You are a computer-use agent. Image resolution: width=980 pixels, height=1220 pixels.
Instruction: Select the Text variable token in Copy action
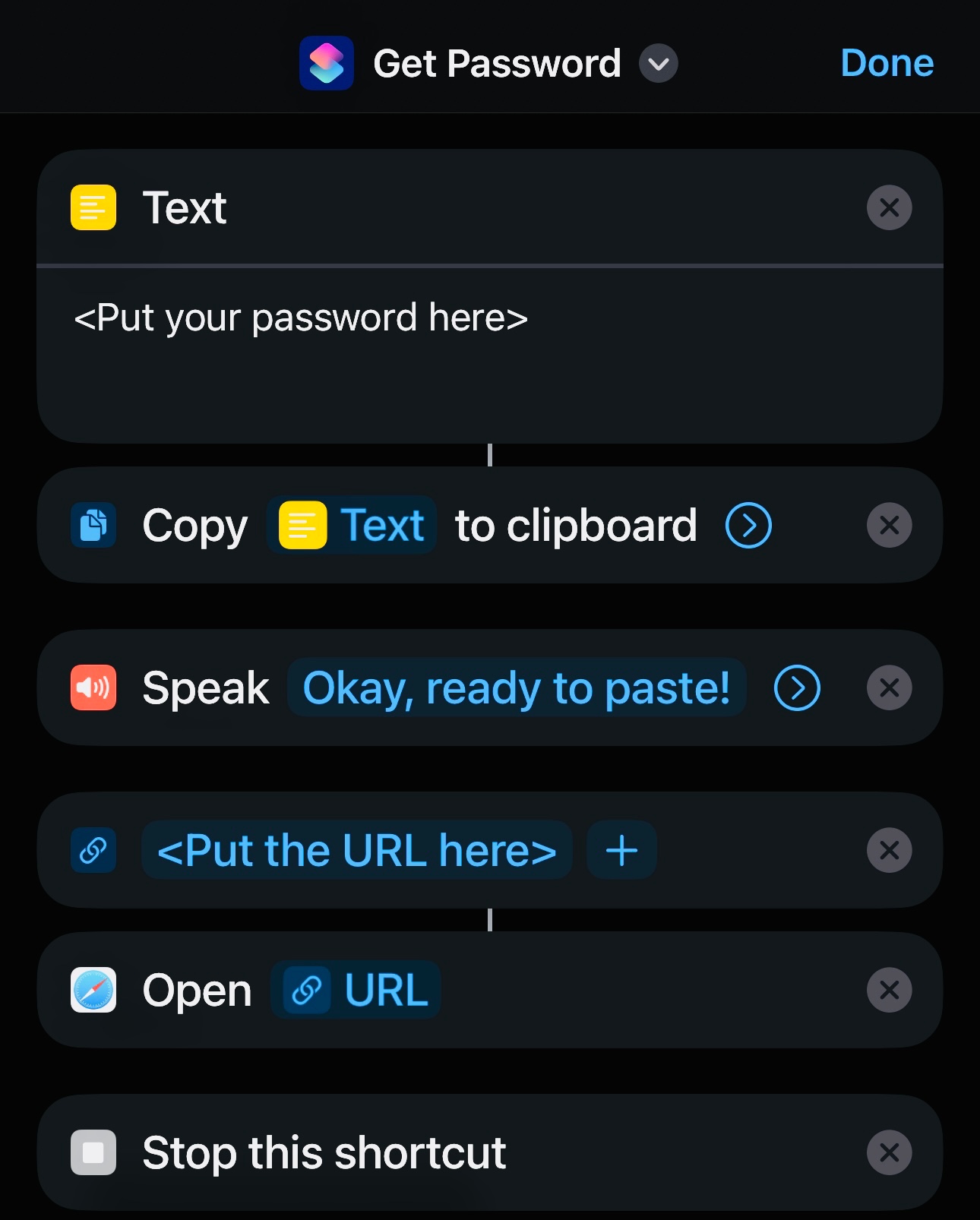(351, 525)
